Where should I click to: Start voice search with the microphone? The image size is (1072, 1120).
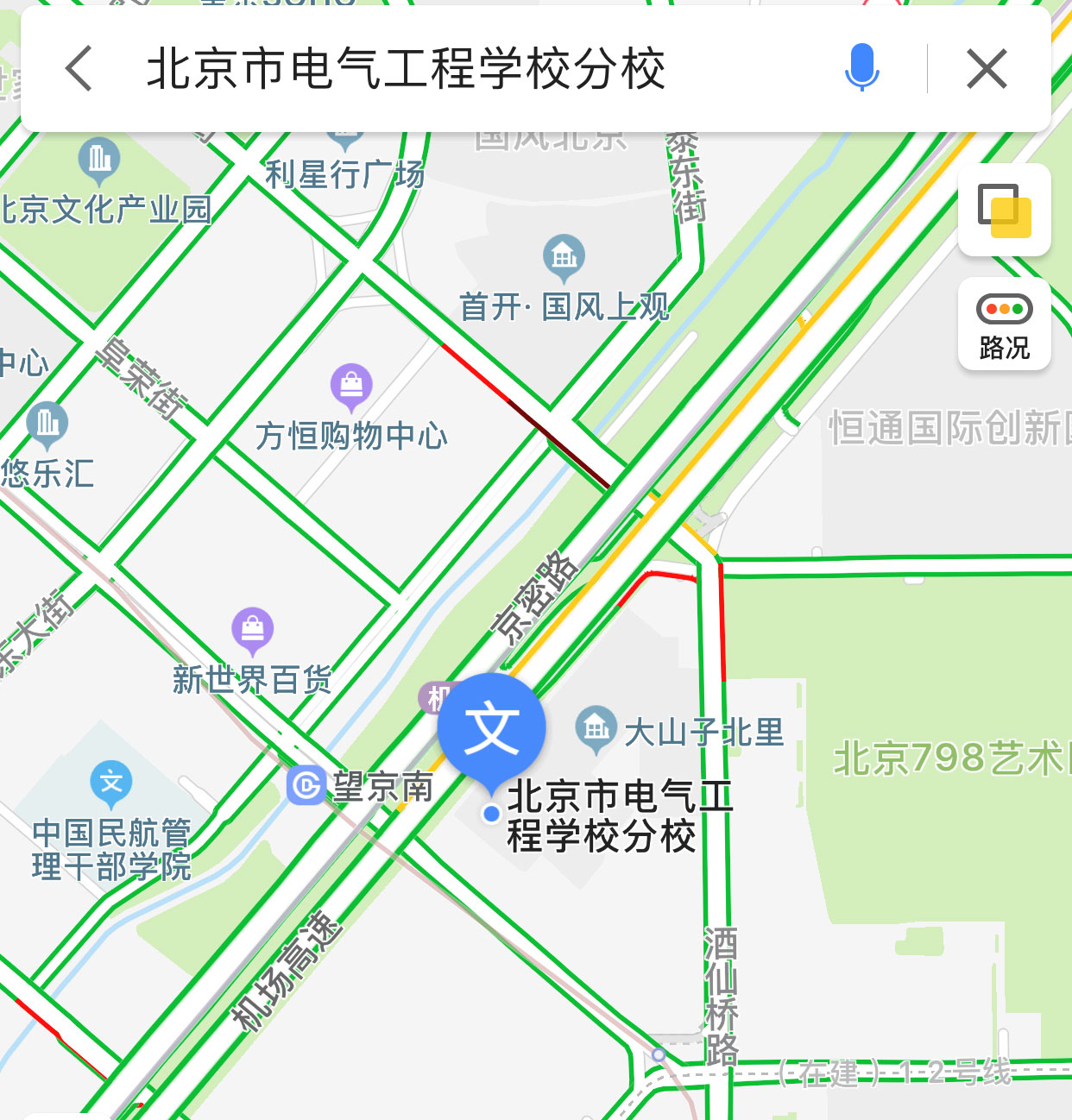click(861, 69)
